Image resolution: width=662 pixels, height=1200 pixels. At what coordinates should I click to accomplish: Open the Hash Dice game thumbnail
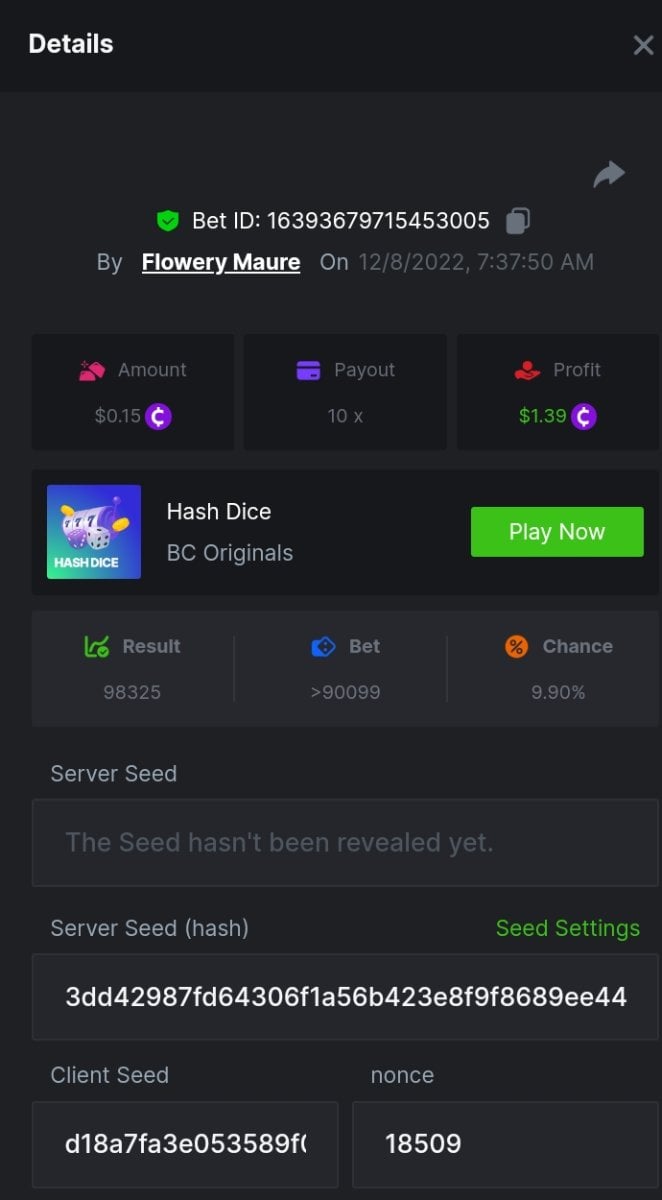click(x=94, y=532)
